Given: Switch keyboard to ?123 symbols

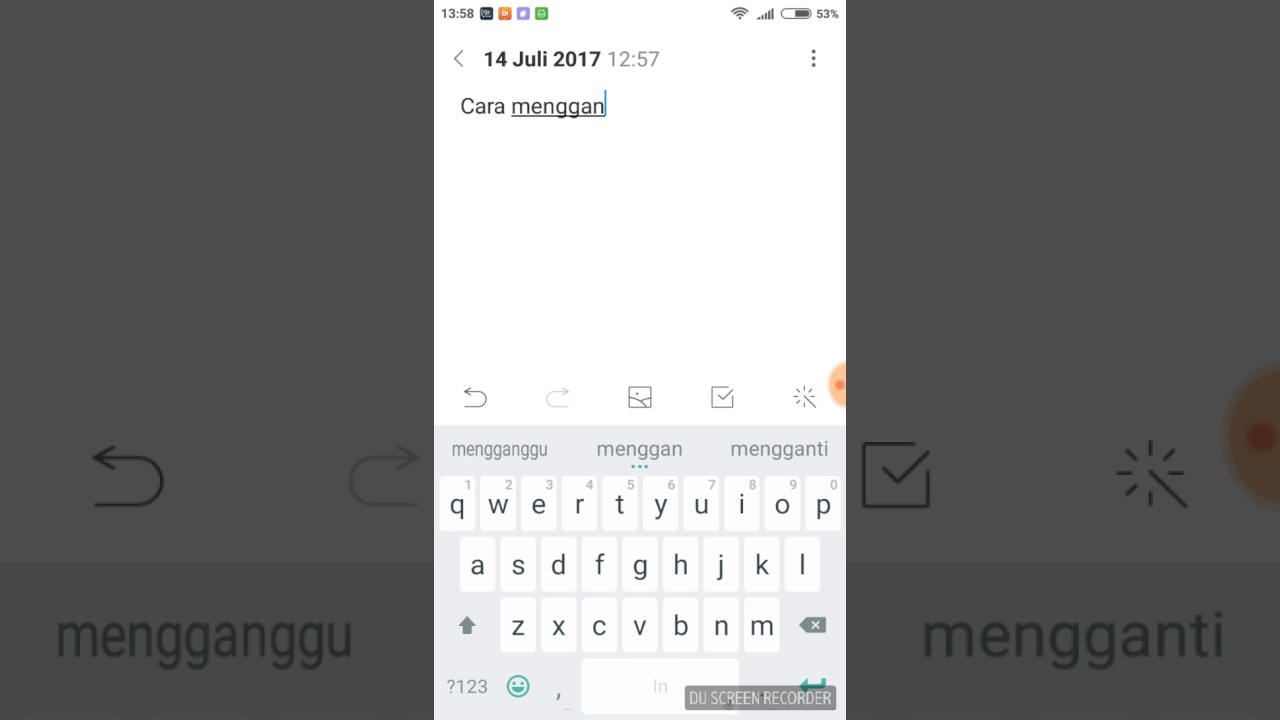Looking at the screenshot, I should (x=467, y=686).
